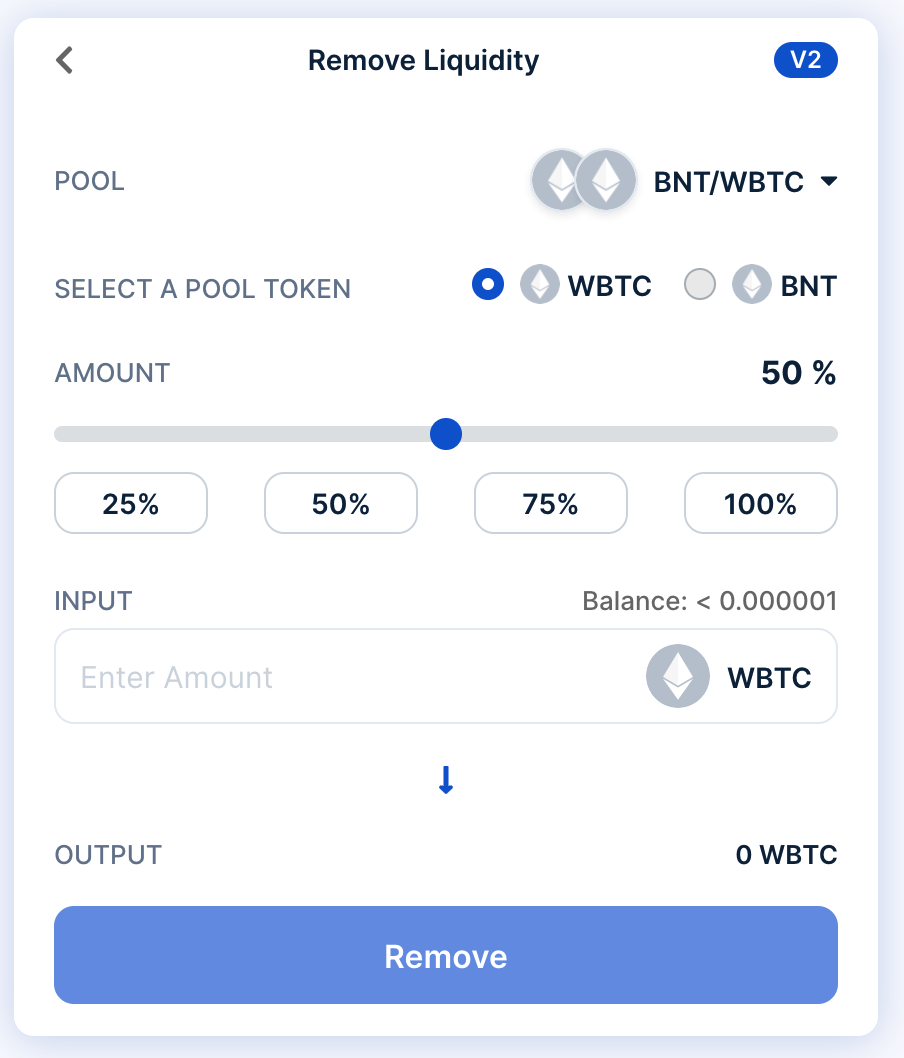Viewport: 904px width, 1058px height.
Task: Select the WBTC pool token radio button
Action: click(x=488, y=284)
